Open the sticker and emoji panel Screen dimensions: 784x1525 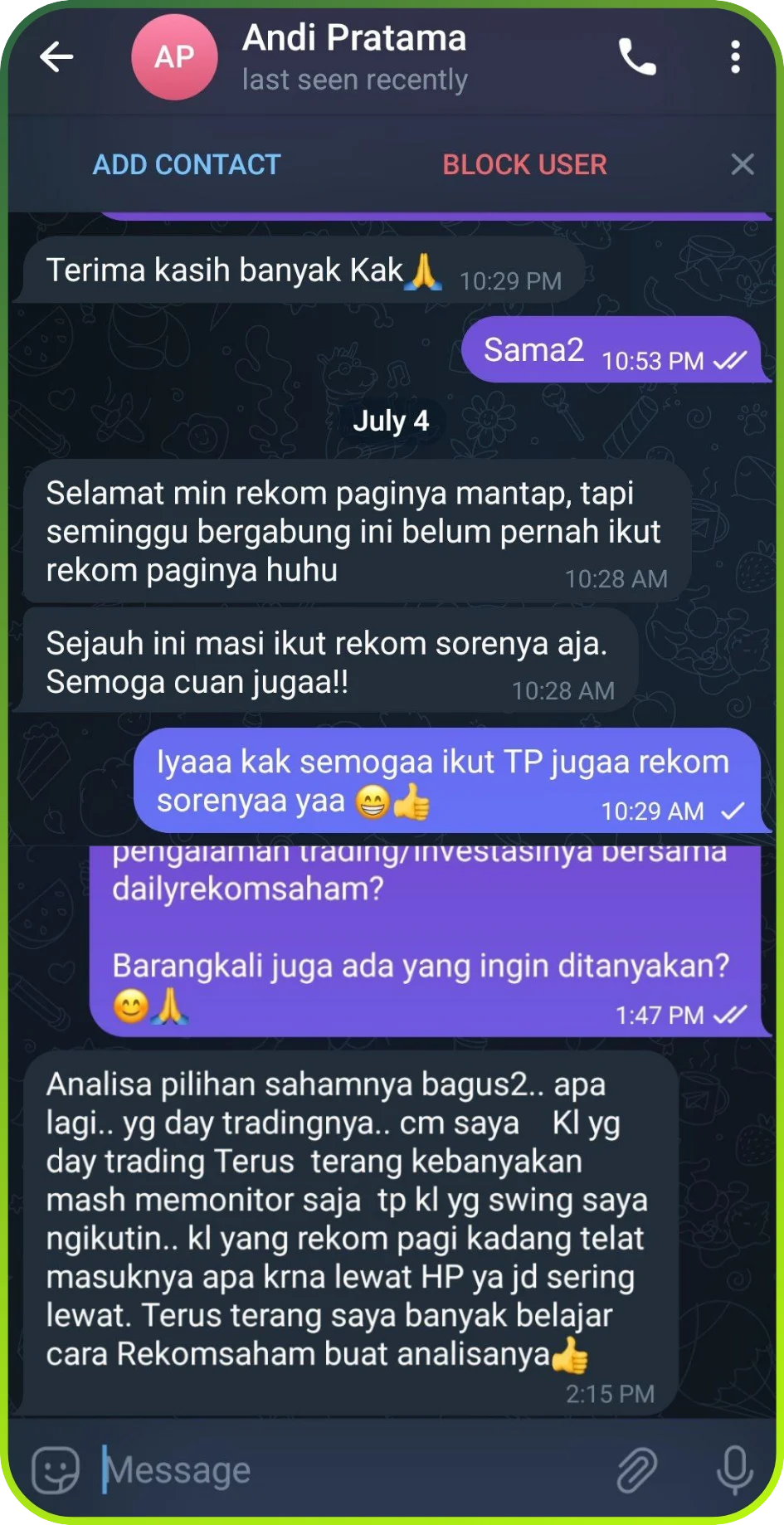point(56,1469)
